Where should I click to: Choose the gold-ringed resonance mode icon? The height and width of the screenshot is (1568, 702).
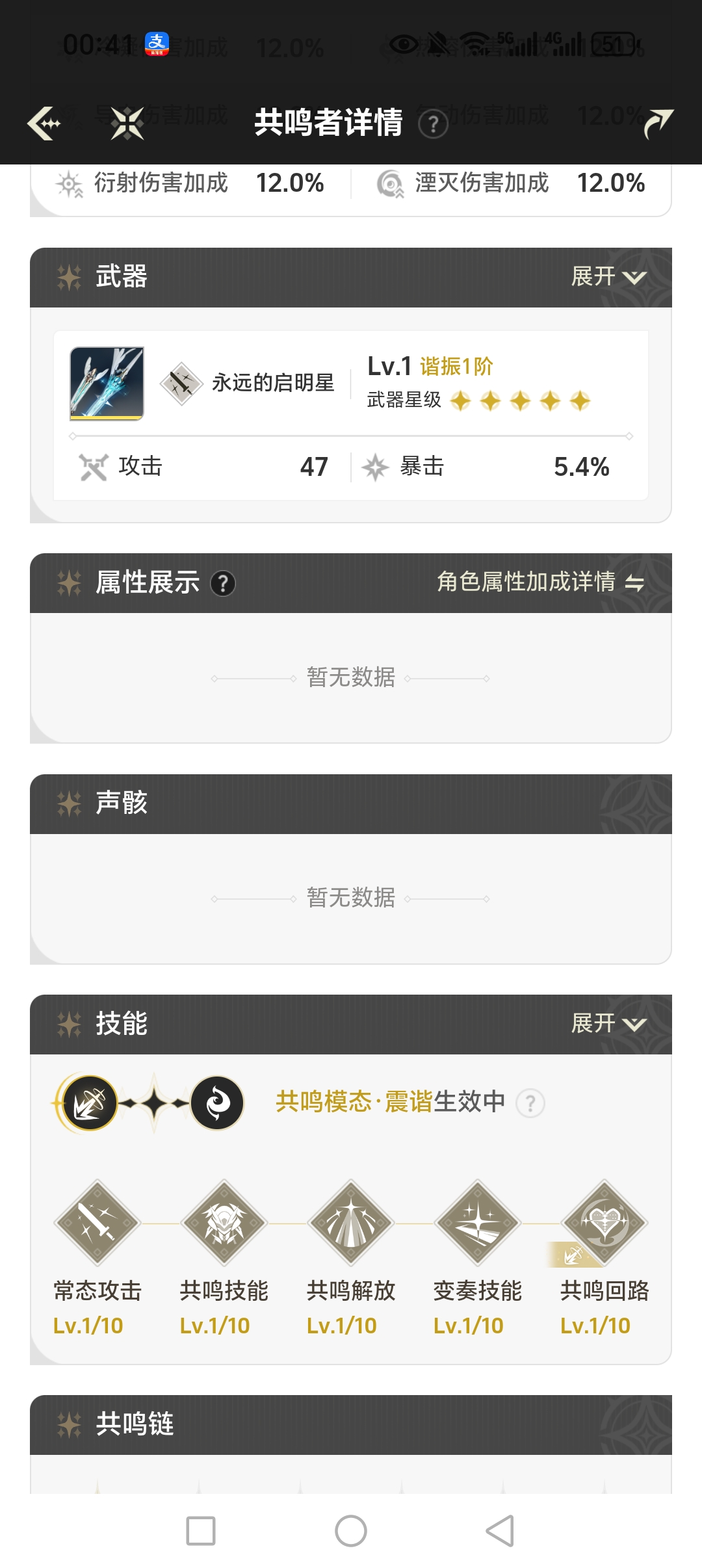click(x=90, y=1103)
